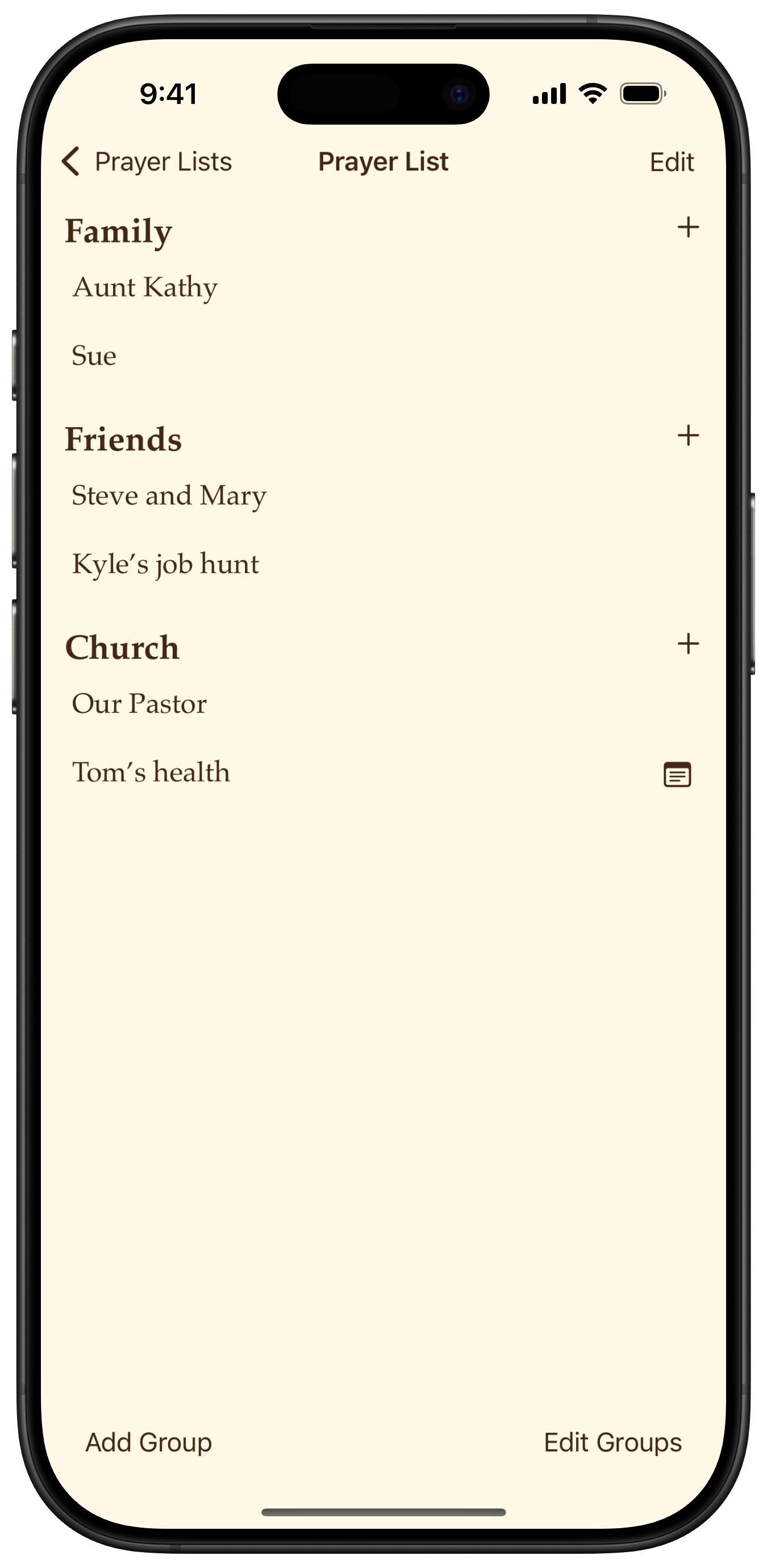Viewport: 767px width, 1568px height.
Task: Open the Sue prayer item
Action: pos(94,356)
